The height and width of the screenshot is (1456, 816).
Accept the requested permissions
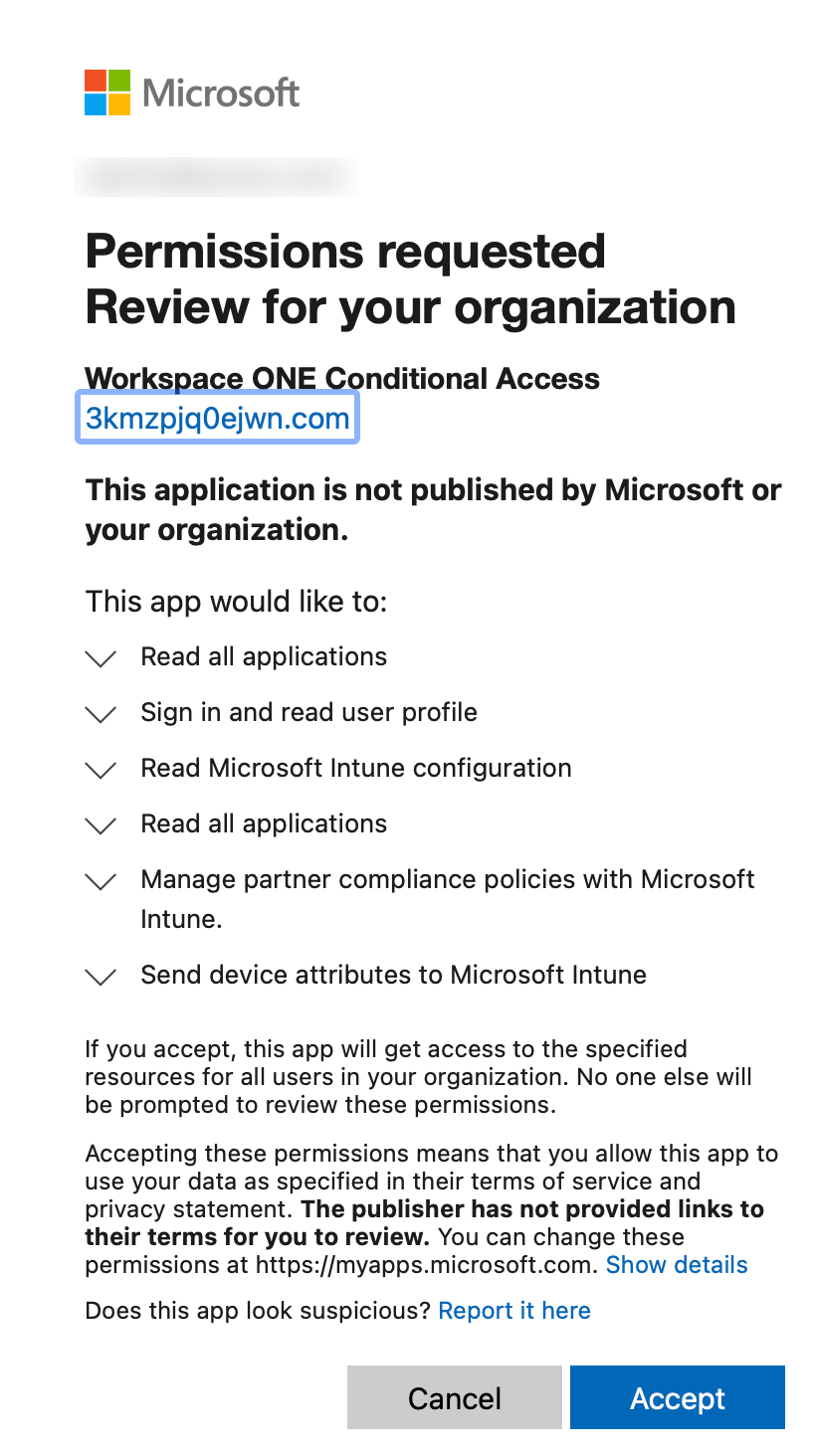coord(678,1397)
